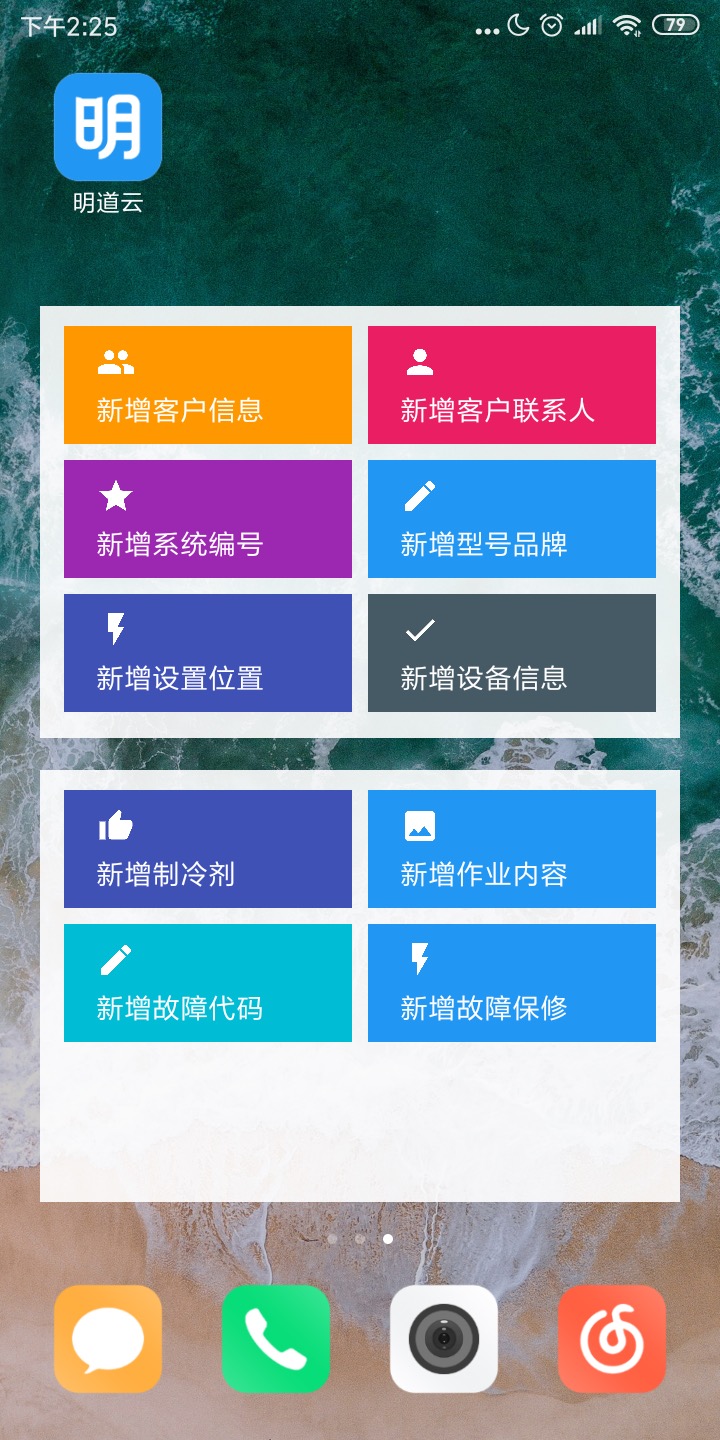Open the Messages app in the dock
The height and width of the screenshot is (1440, 720).
click(108, 1339)
